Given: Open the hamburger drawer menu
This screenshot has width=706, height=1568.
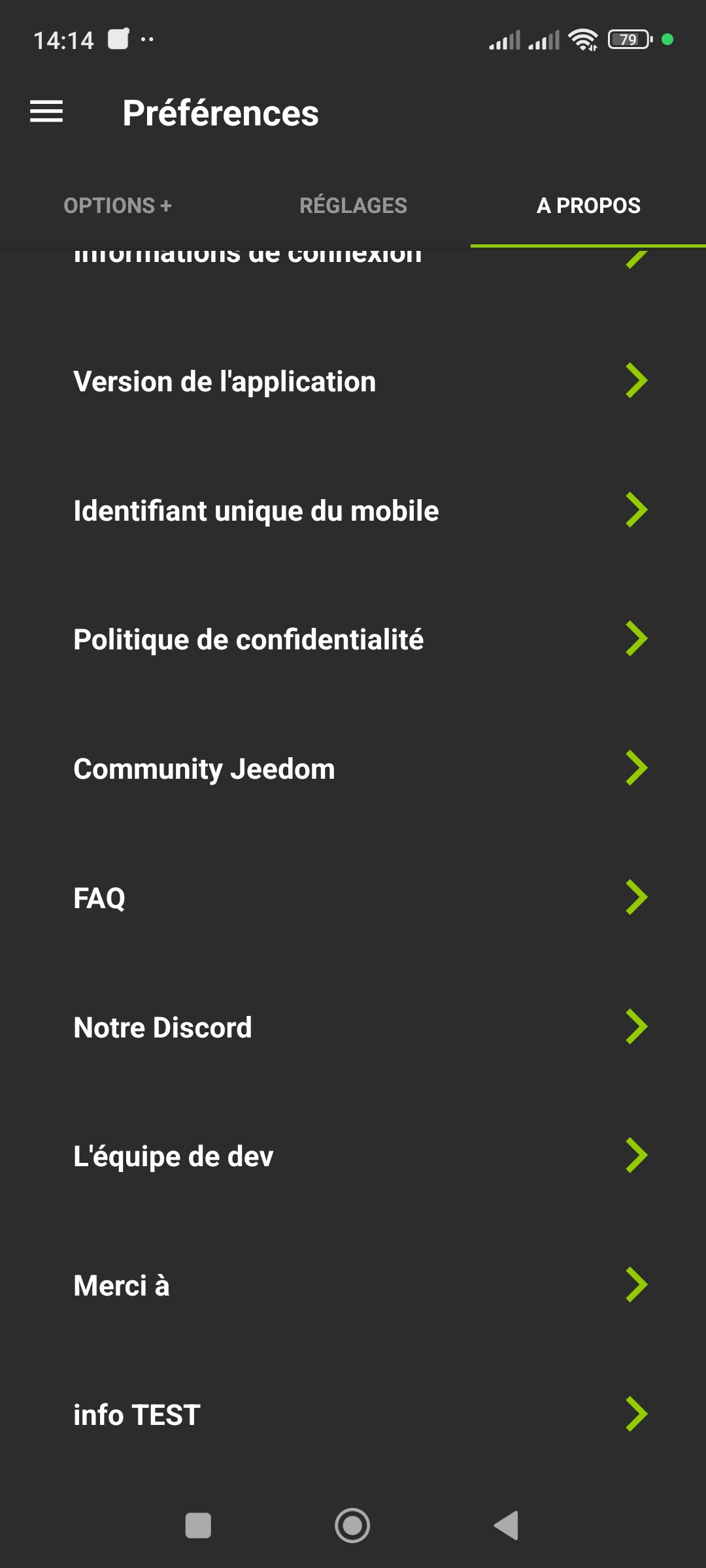Looking at the screenshot, I should click(x=46, y=112).
